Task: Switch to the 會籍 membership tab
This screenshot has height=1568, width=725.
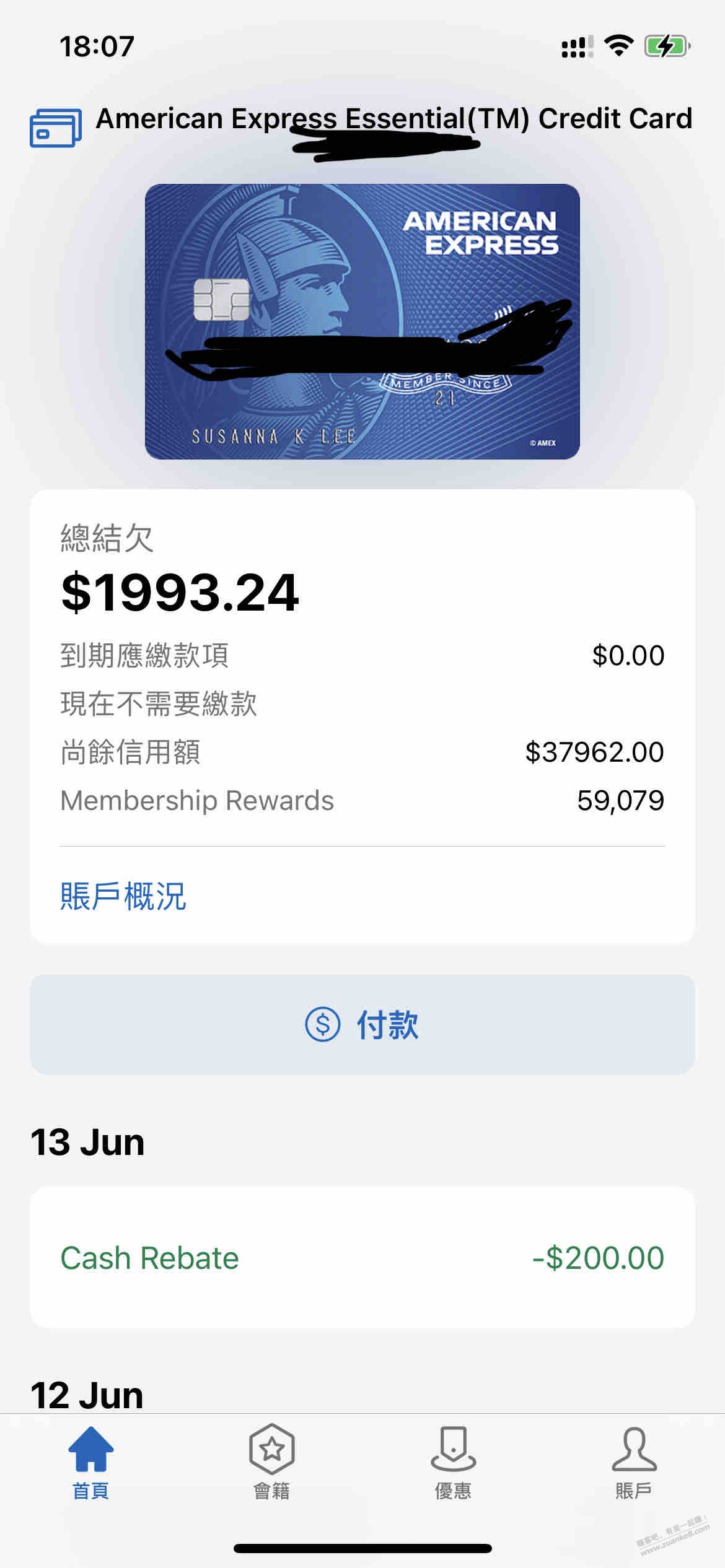Action: [271, 1463]
